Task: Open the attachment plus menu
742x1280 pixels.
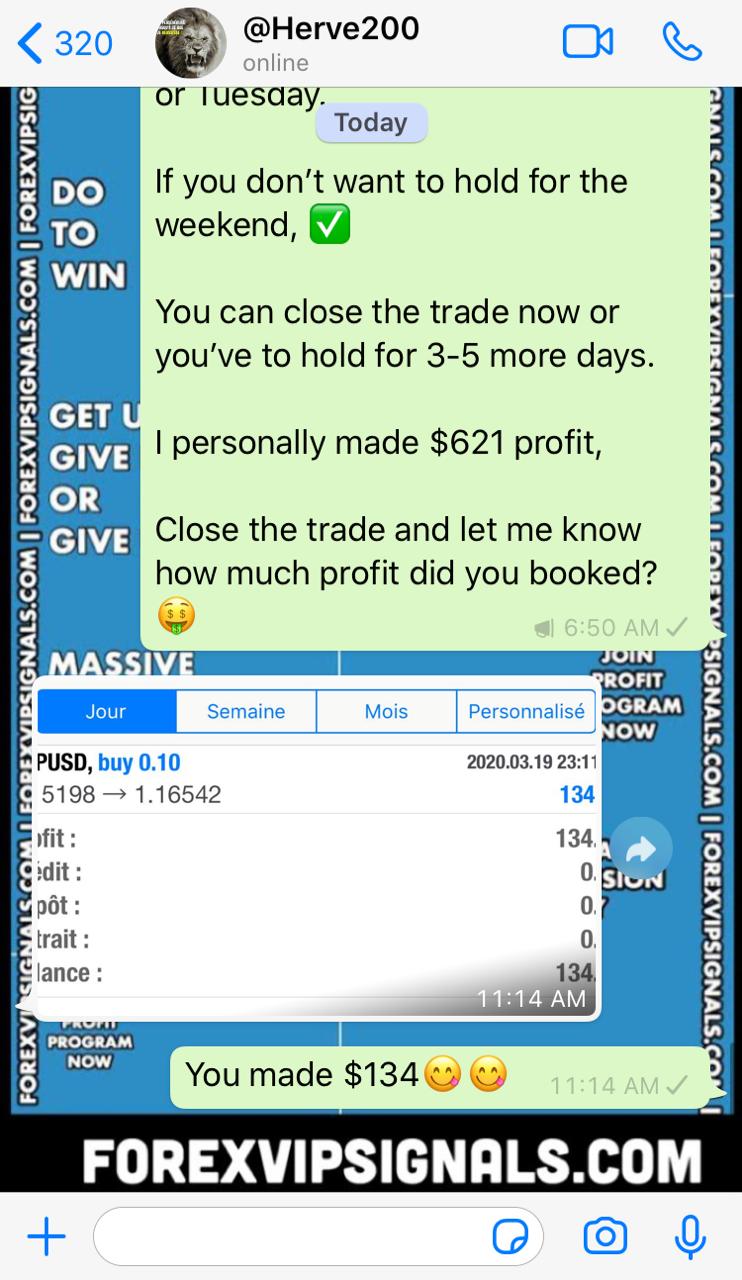Action: coord(46,1237)
